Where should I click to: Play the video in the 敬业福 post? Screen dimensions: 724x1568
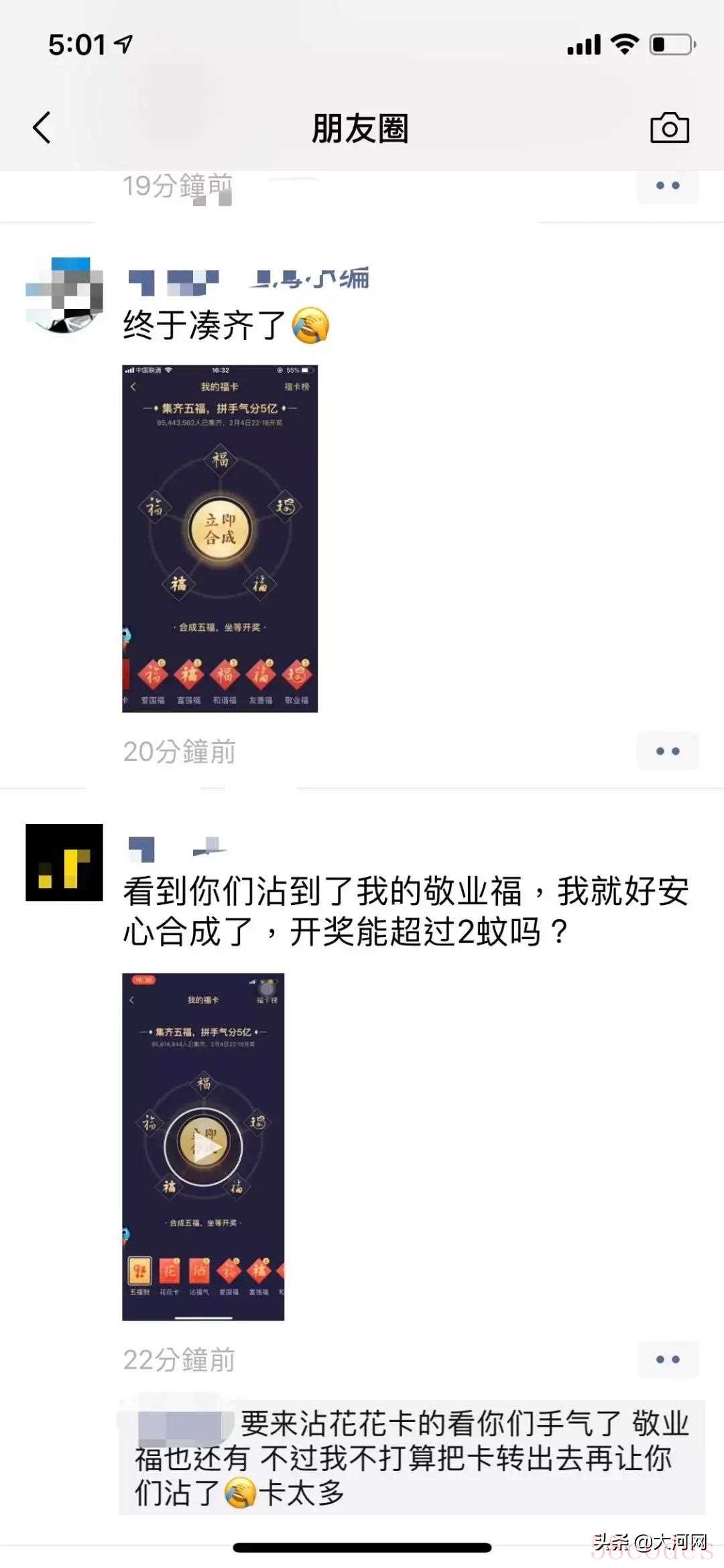(203, 1147)
